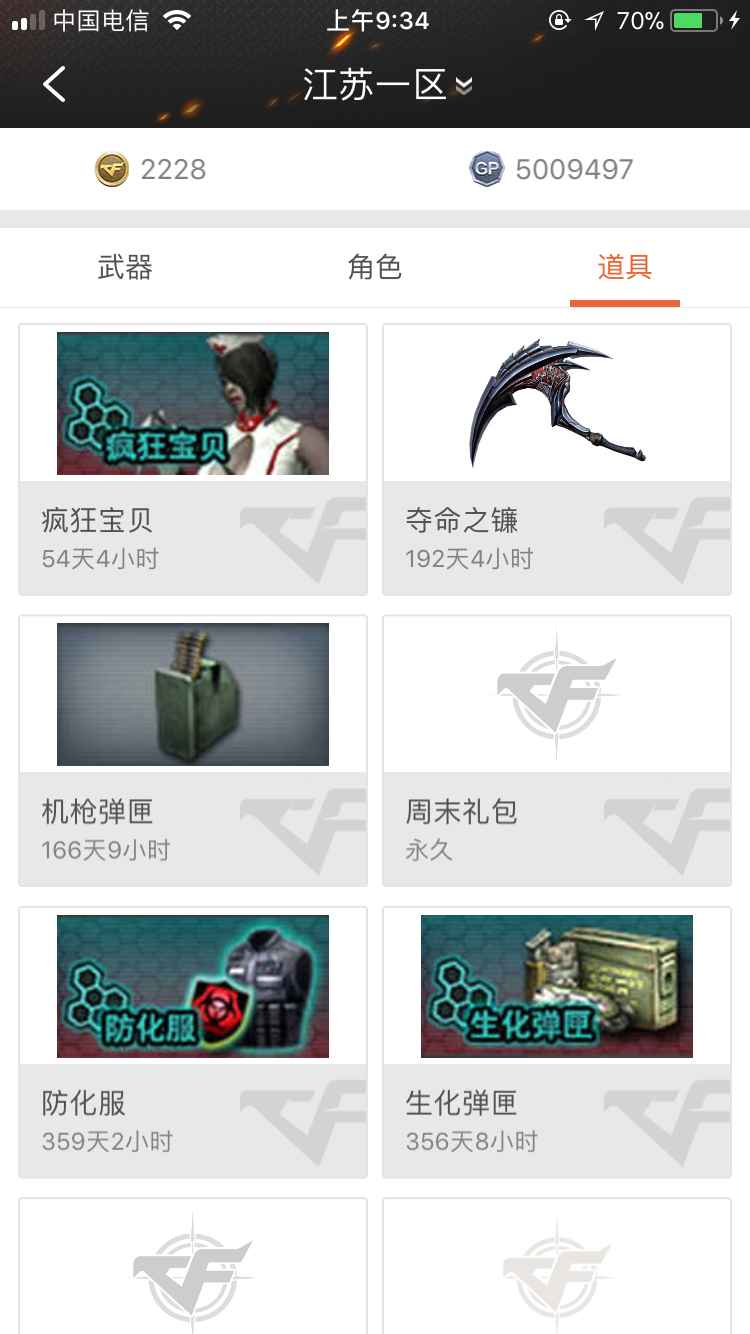This screenshot has height=1334, width=750.
Task: Open the 疯狂宝贝 item card
Action: click(x=193, y=459)
